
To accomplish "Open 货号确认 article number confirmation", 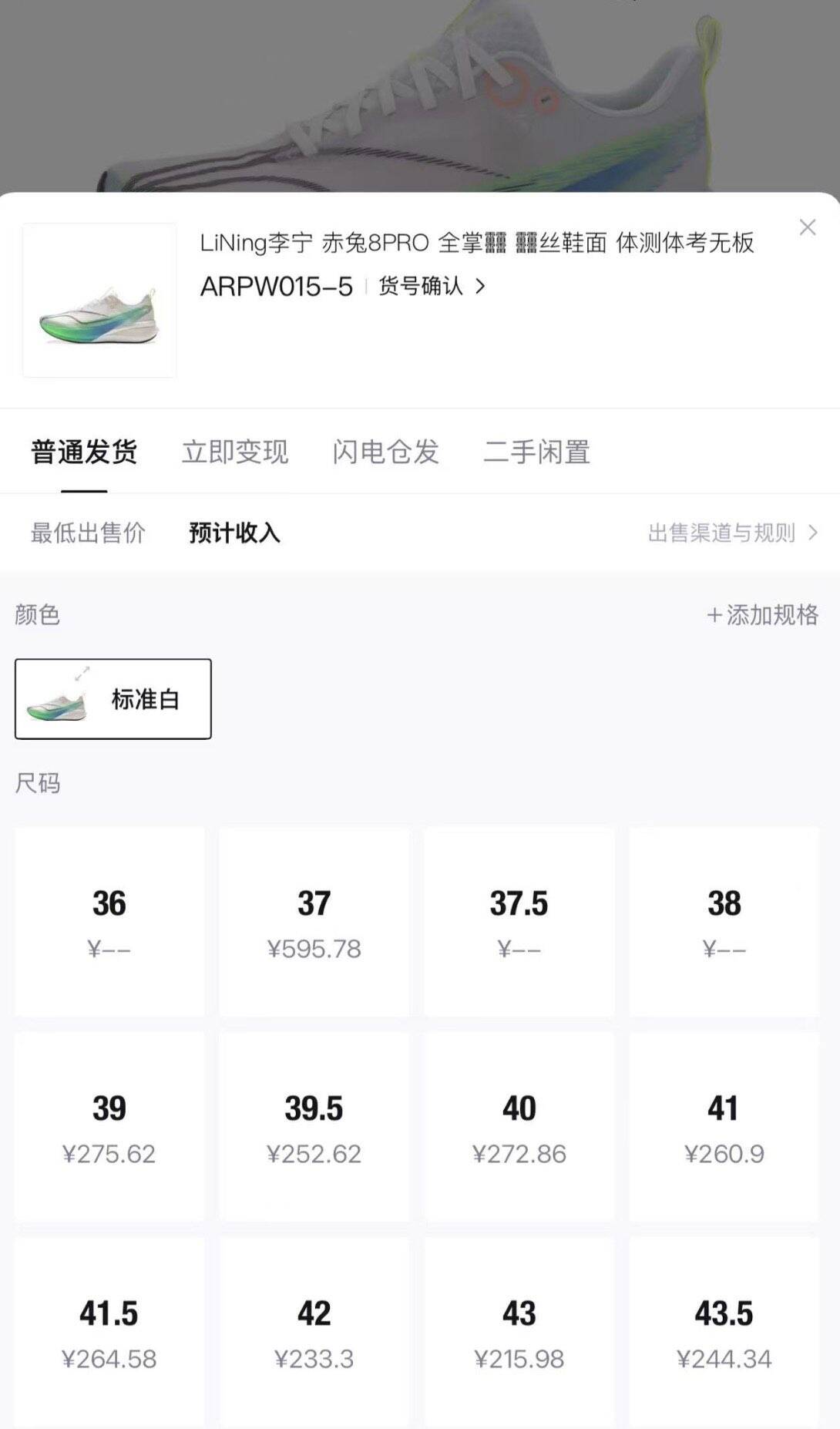I will [432, 287].
